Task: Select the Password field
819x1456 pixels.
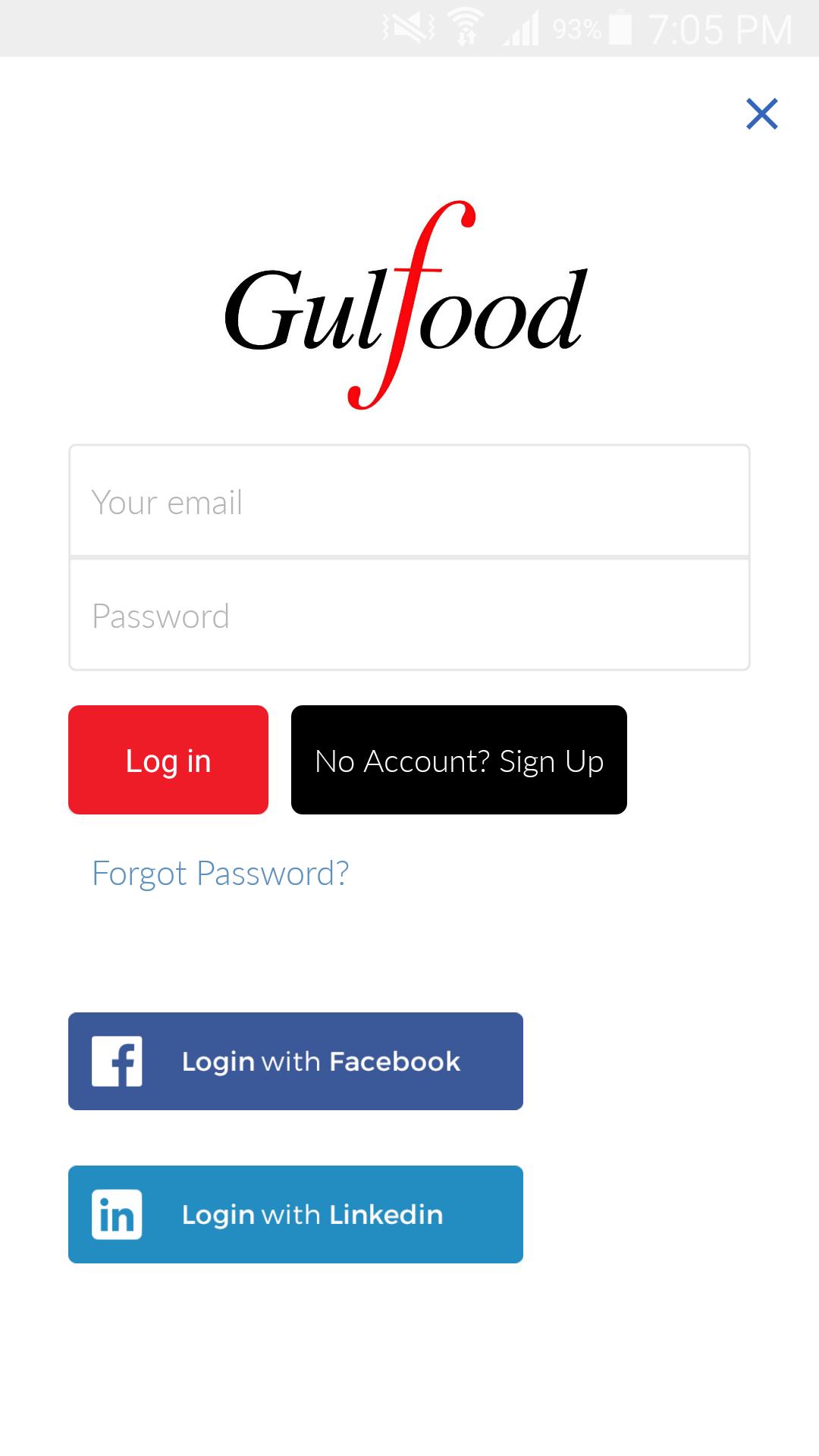Action: coord(409,616)
